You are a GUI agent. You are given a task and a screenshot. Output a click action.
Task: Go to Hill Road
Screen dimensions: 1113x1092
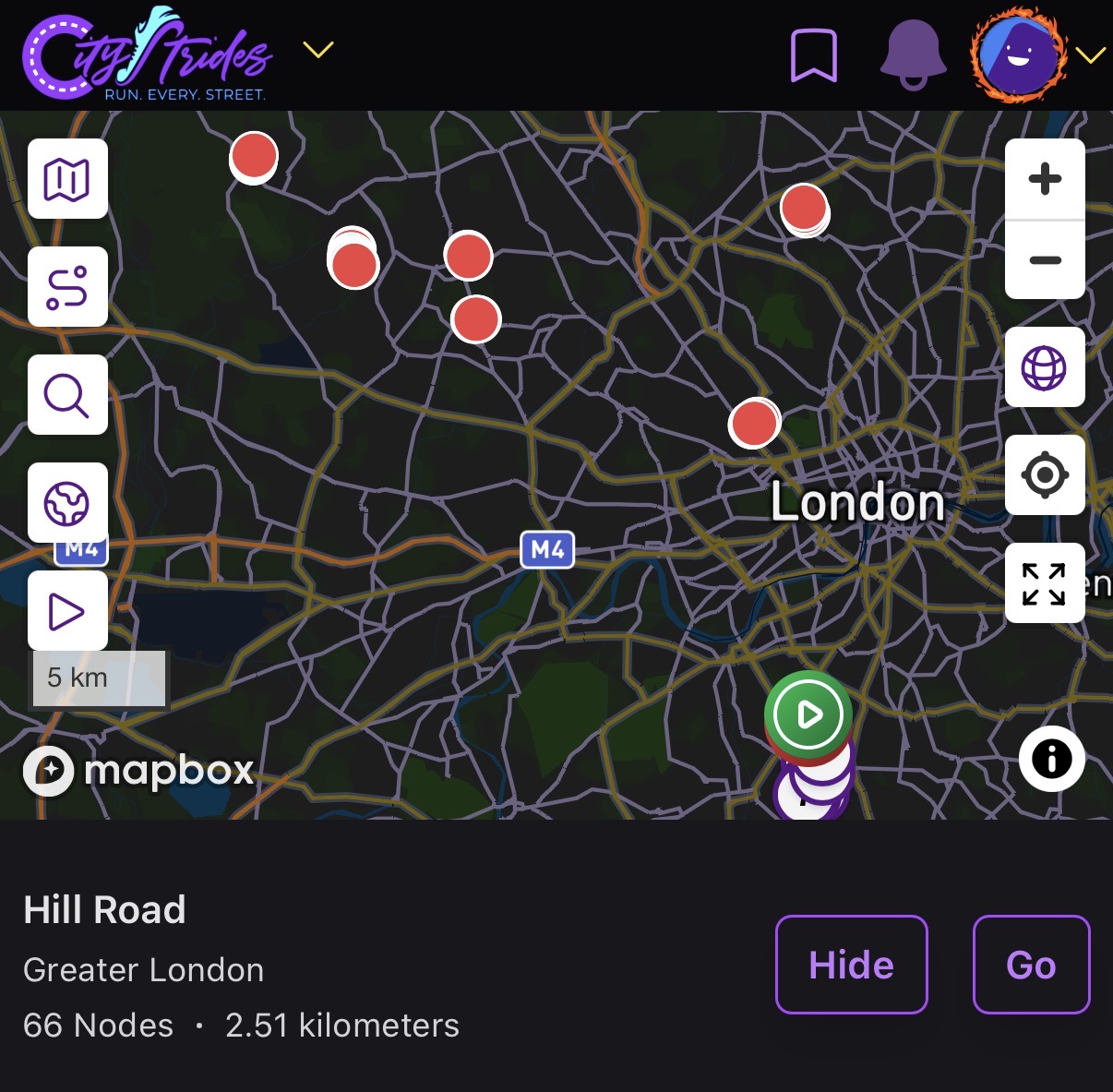1031,965
